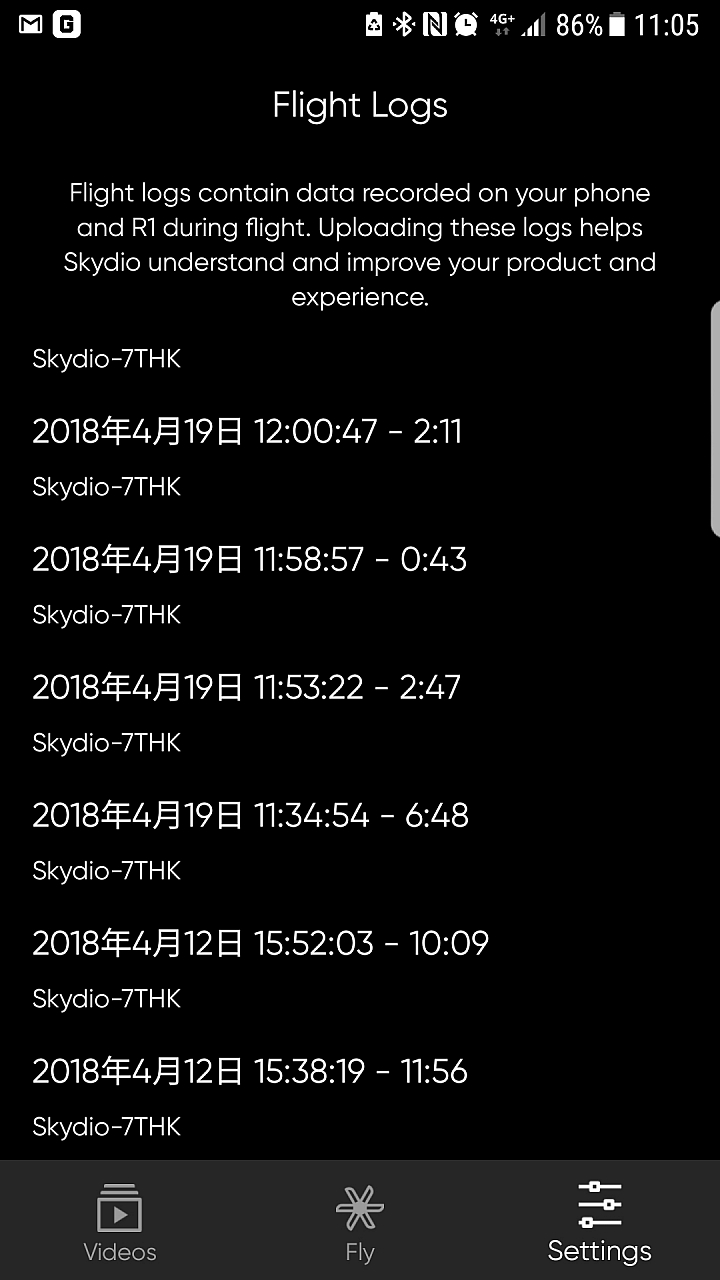This screenshot has height=1280, width=720.
Task: Click the G app notification icon
Action: coord(66,24)
